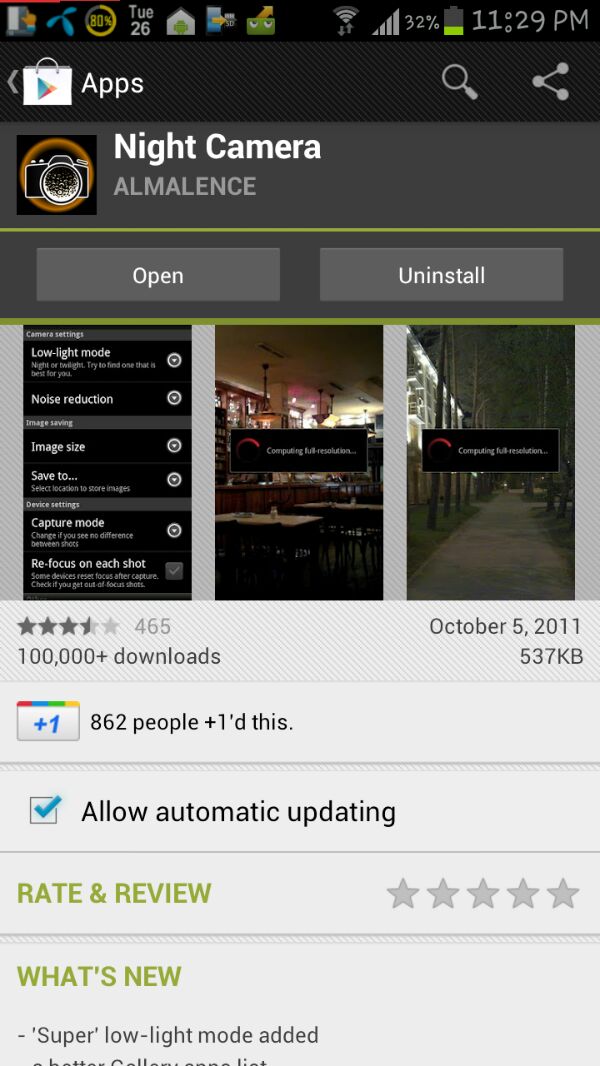Tap the +1 button
The height and width of the screenshot is (1066, 600).
48,722
